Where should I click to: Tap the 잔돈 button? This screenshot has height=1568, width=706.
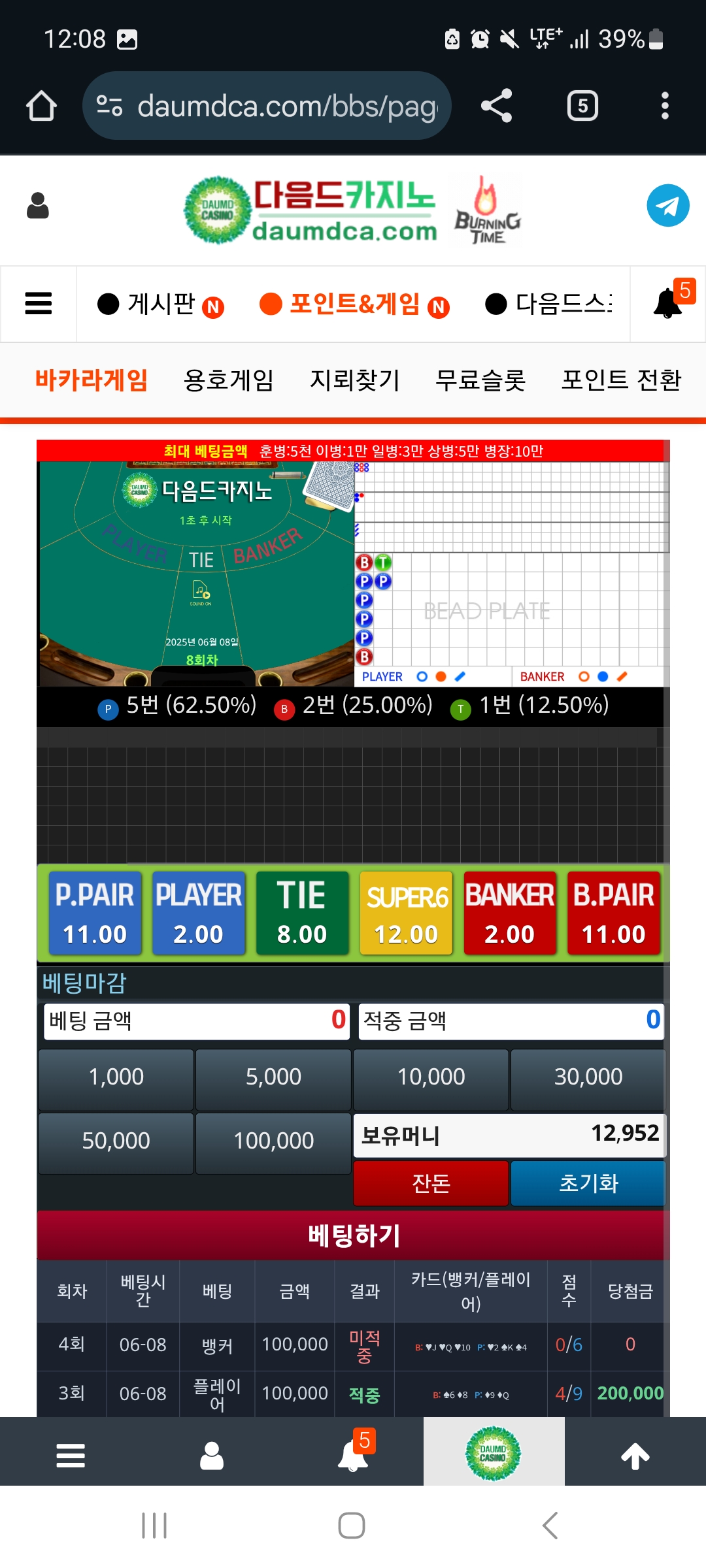[x=431, y=1183]
